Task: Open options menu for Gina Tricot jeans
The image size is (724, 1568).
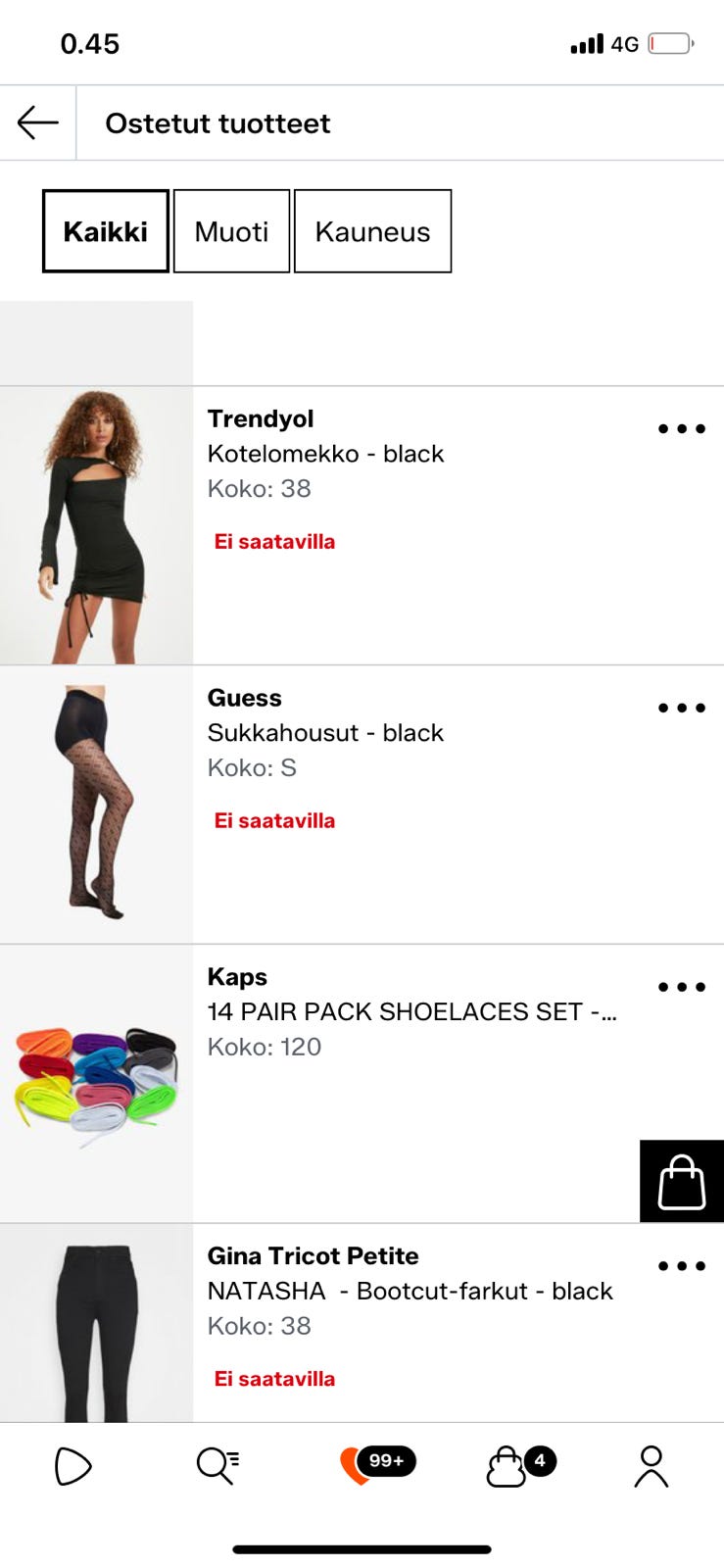Action: [681, 1265]
